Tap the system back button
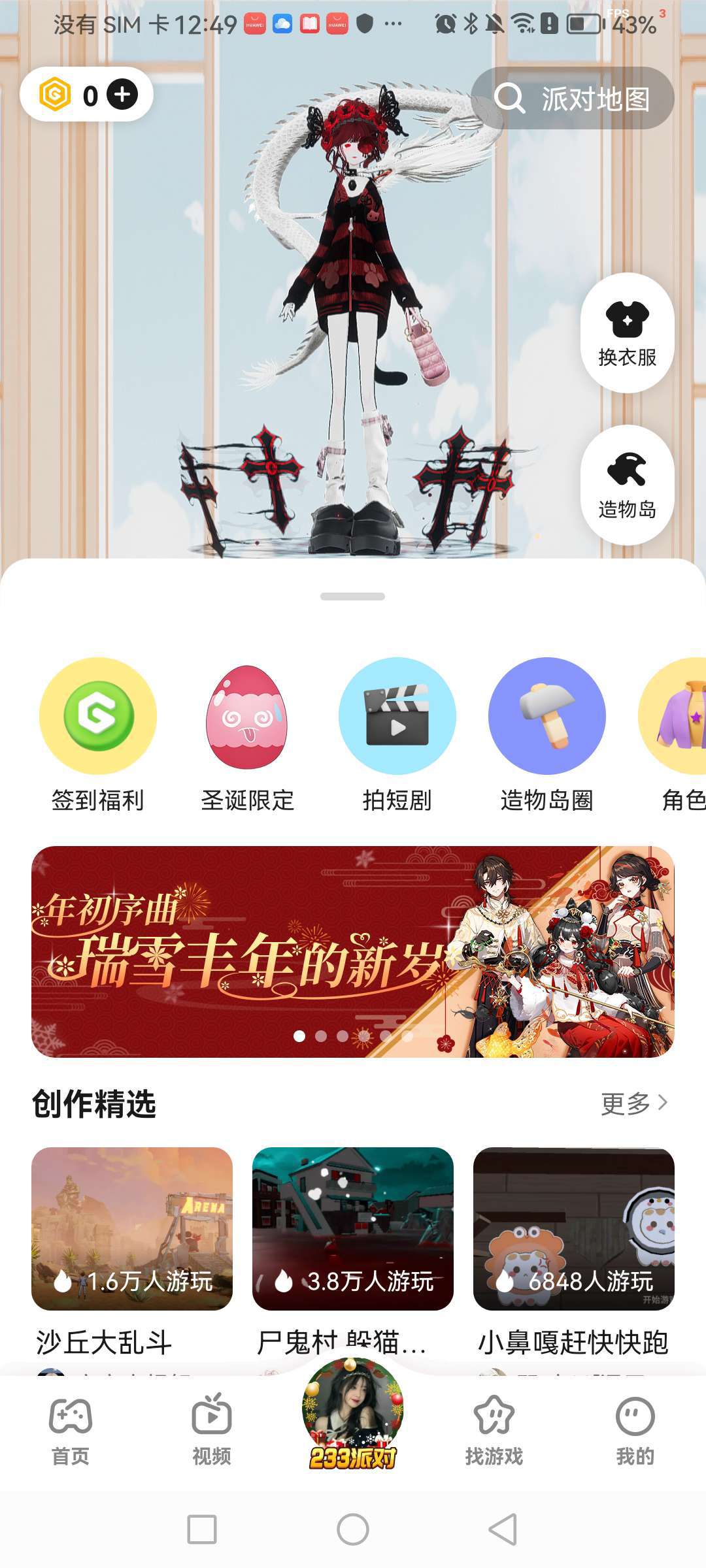This screenshot has width=706, height=1568. coord(503,1529)
